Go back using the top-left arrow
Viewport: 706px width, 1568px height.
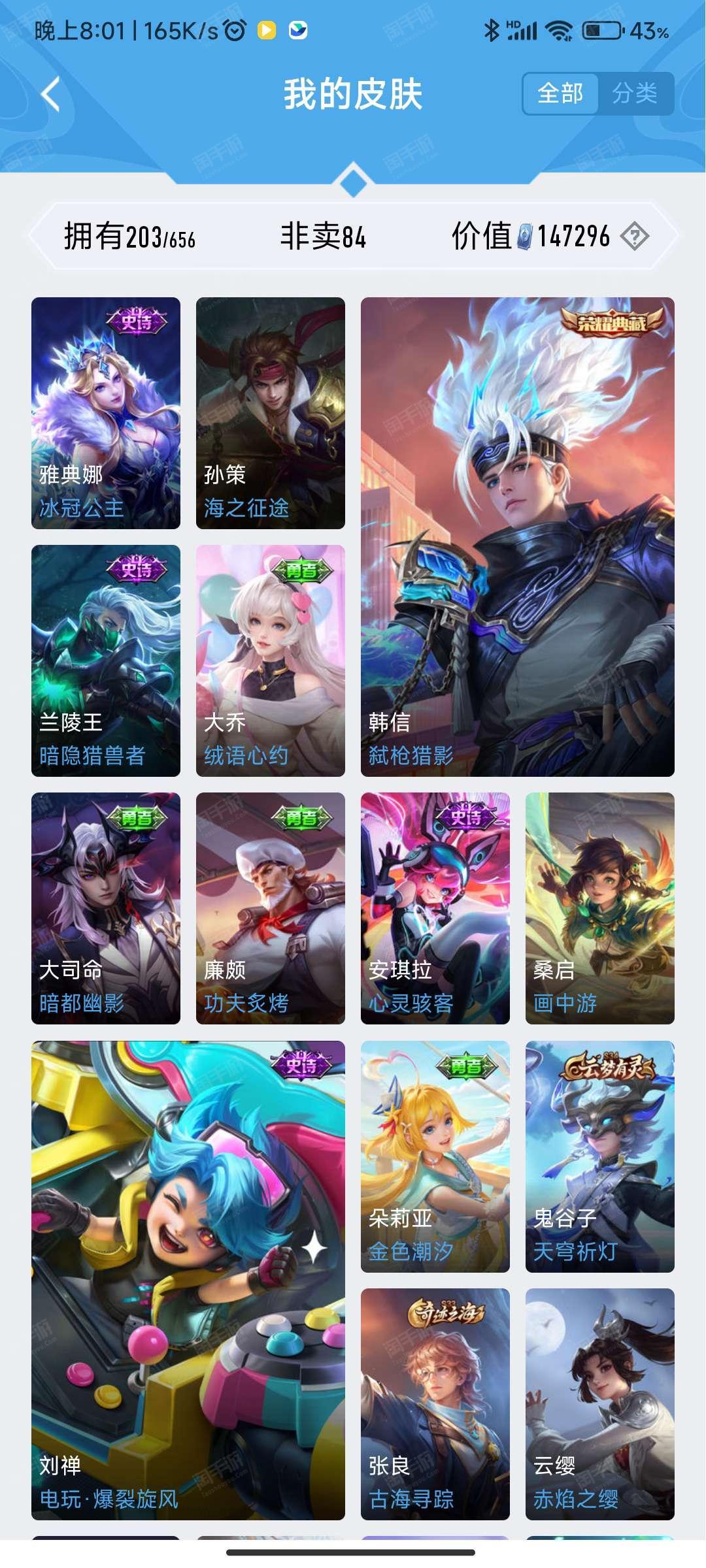51,94
